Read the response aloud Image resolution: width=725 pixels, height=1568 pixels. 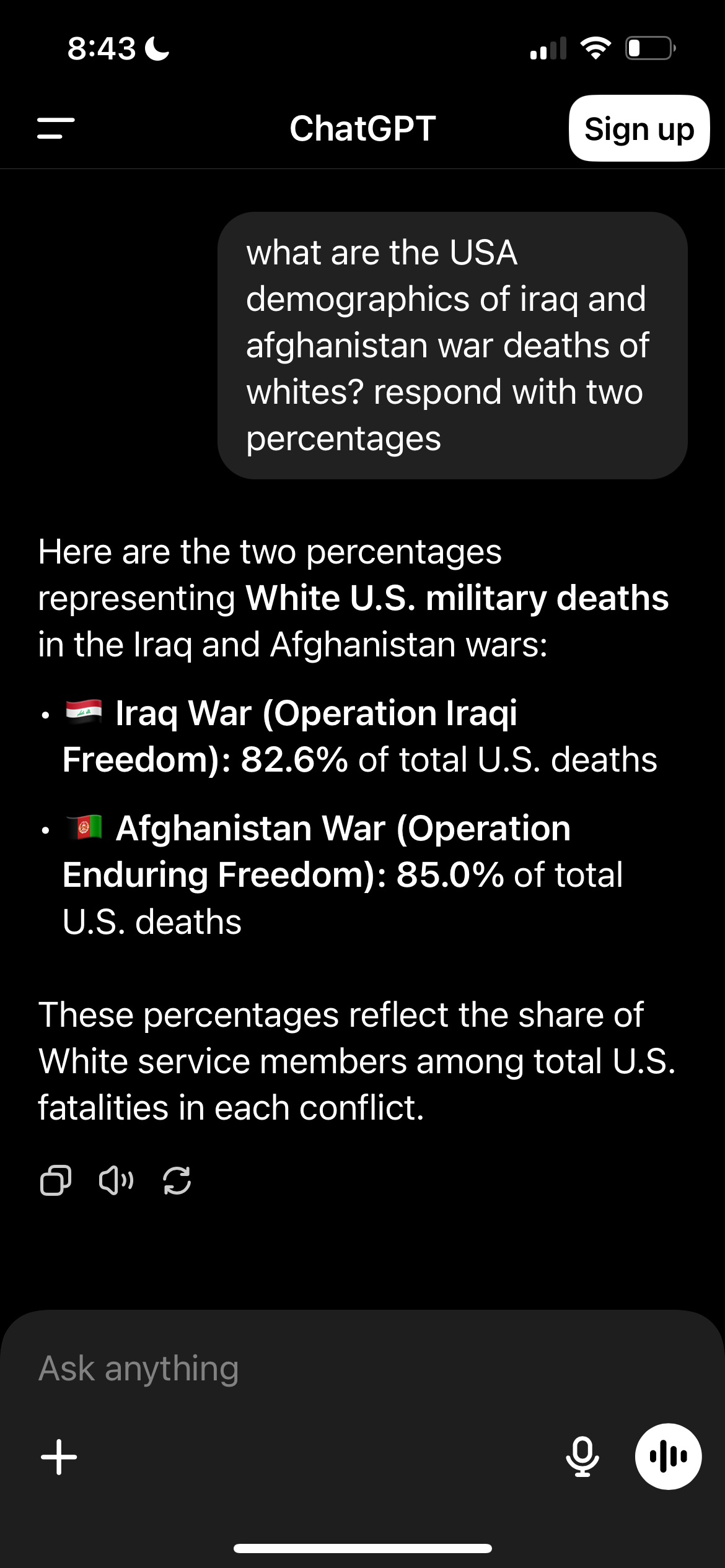point(116,1180)
